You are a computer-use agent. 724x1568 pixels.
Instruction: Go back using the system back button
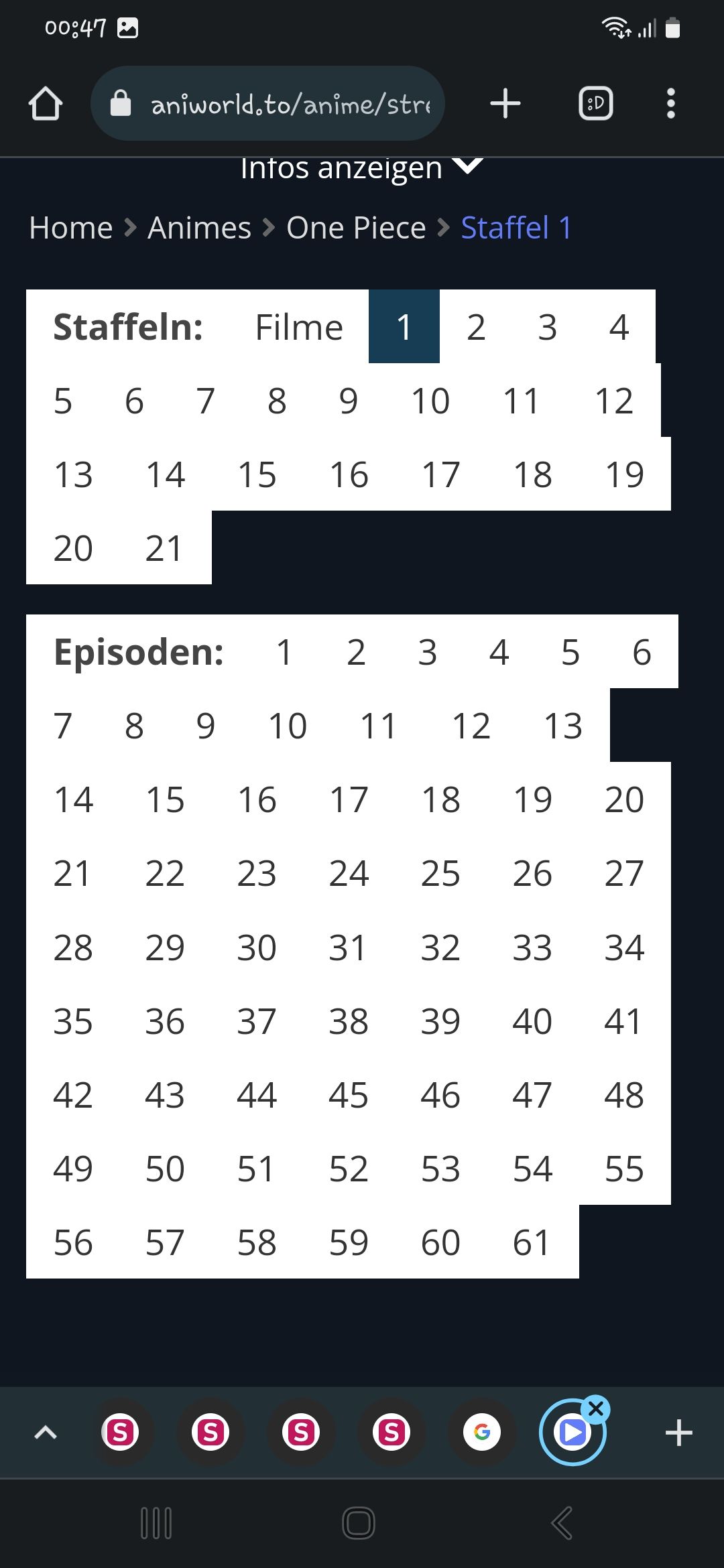tap(562, 1523)
